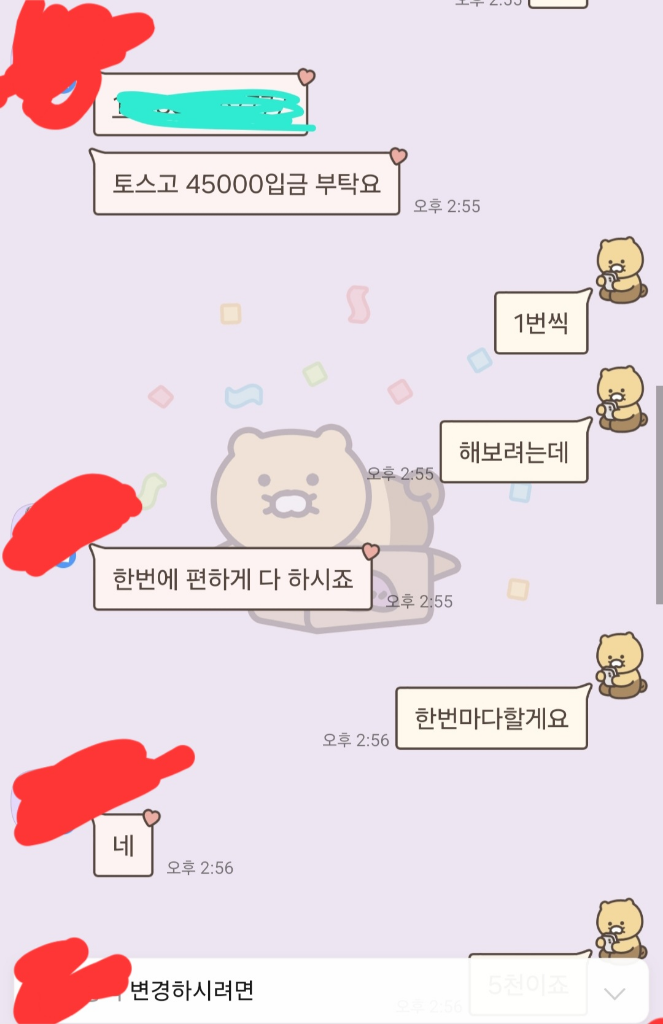The image size is (663, 1024).
Task: Open the new message preview '변경하시려면'
Action: point(190,990)
